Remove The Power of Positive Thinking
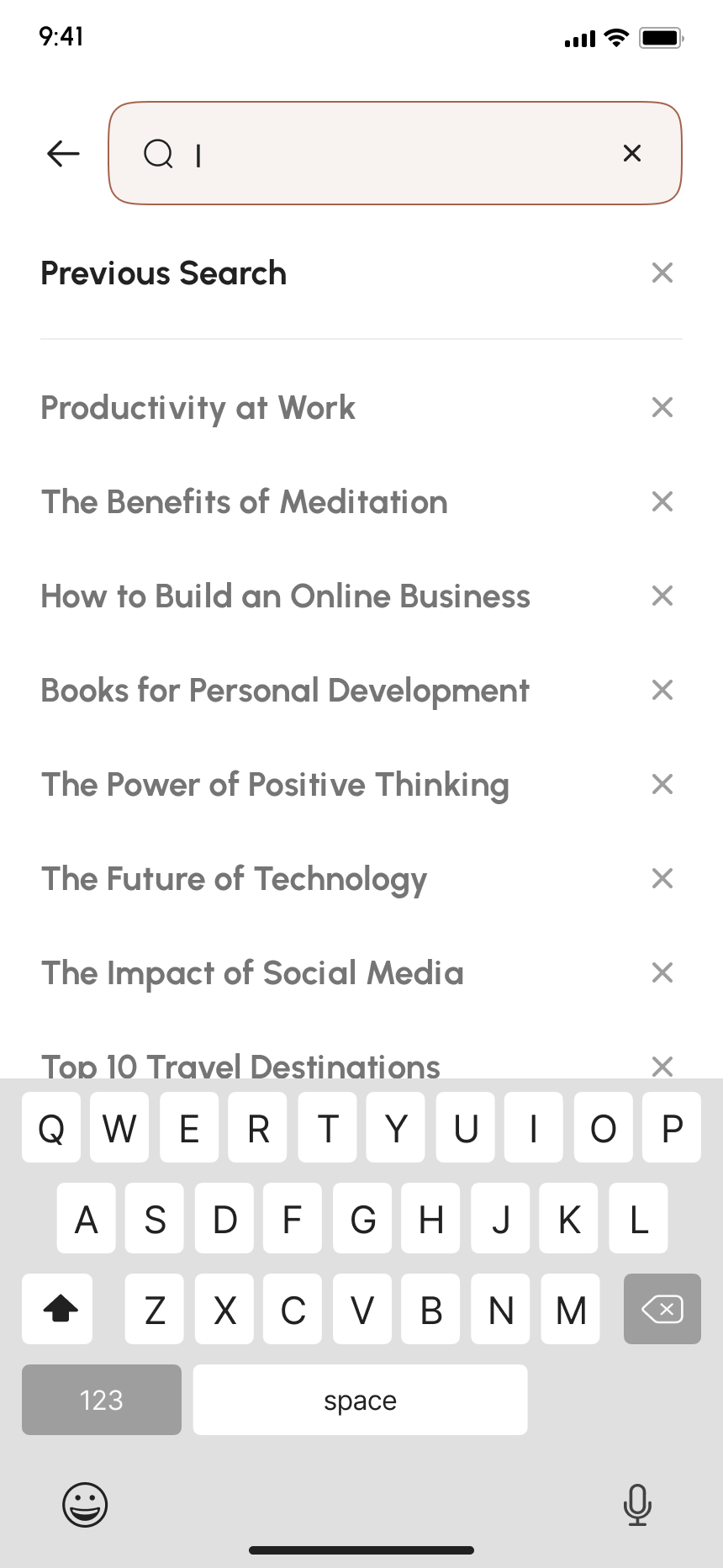723x1568 pixels. tap(662, 785)
